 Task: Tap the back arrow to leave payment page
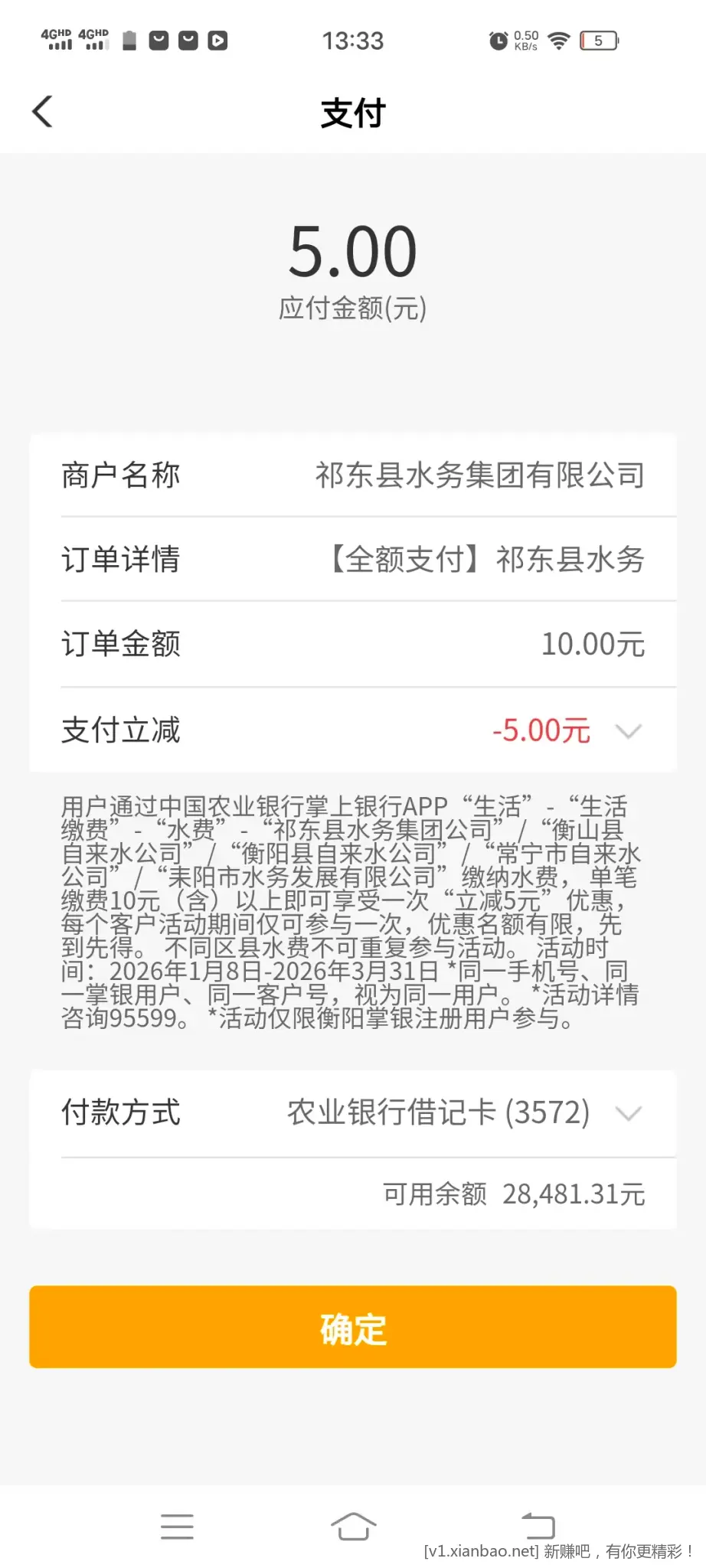coord(44,111)
